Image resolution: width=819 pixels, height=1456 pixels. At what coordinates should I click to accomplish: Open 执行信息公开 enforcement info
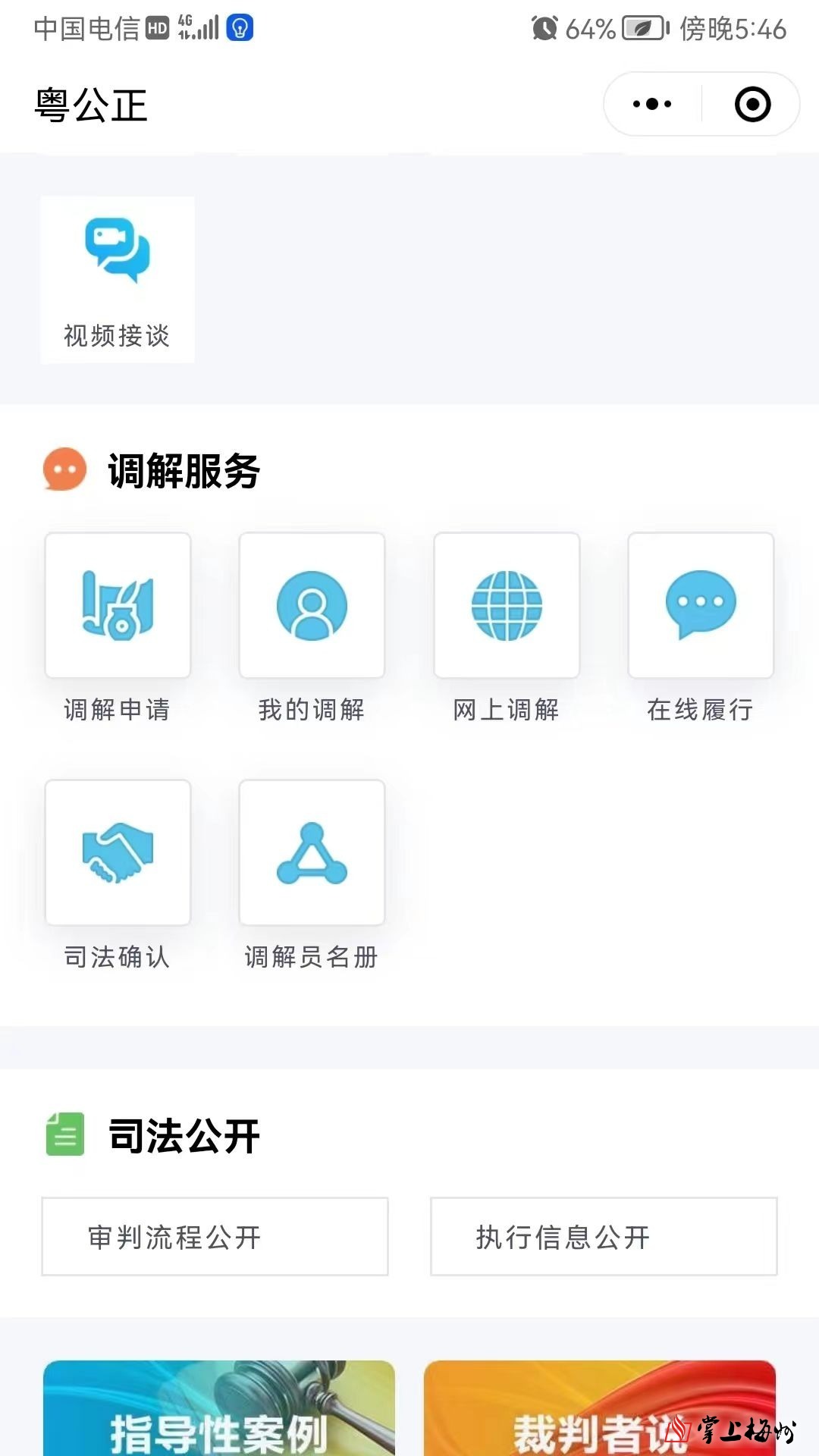click(604, 1237)
